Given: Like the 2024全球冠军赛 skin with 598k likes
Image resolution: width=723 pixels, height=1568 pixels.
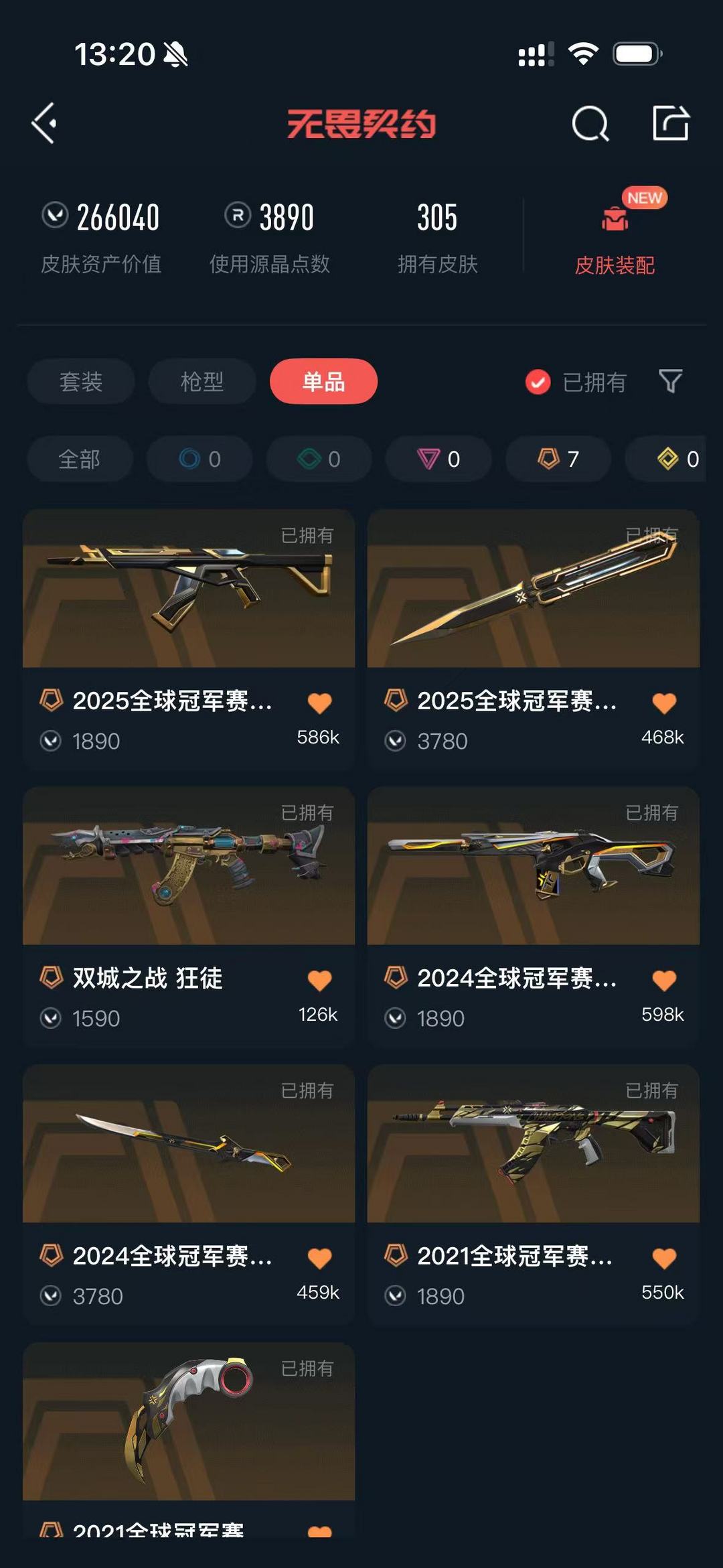Looking at the screenshot, I should (x=664, y=981).
